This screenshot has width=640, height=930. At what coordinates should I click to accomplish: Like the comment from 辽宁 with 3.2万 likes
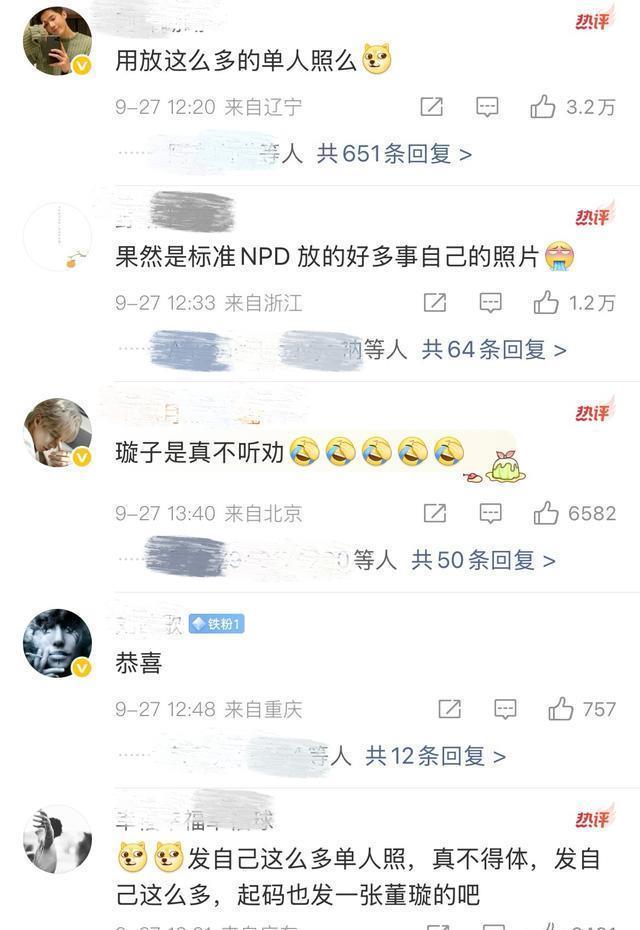pyautogui.click(x=543, y=107)
